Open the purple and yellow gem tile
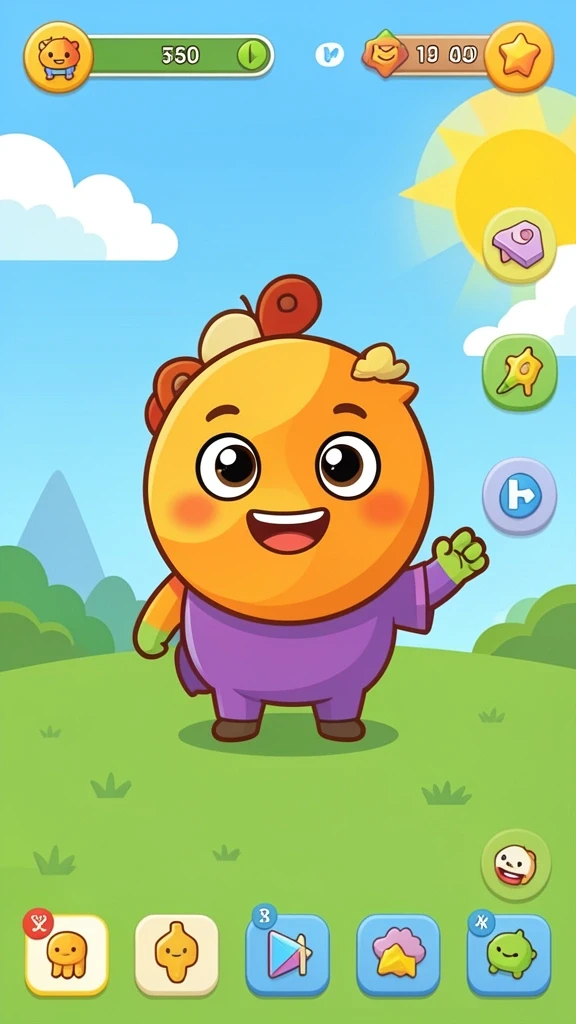 point(398,955)
